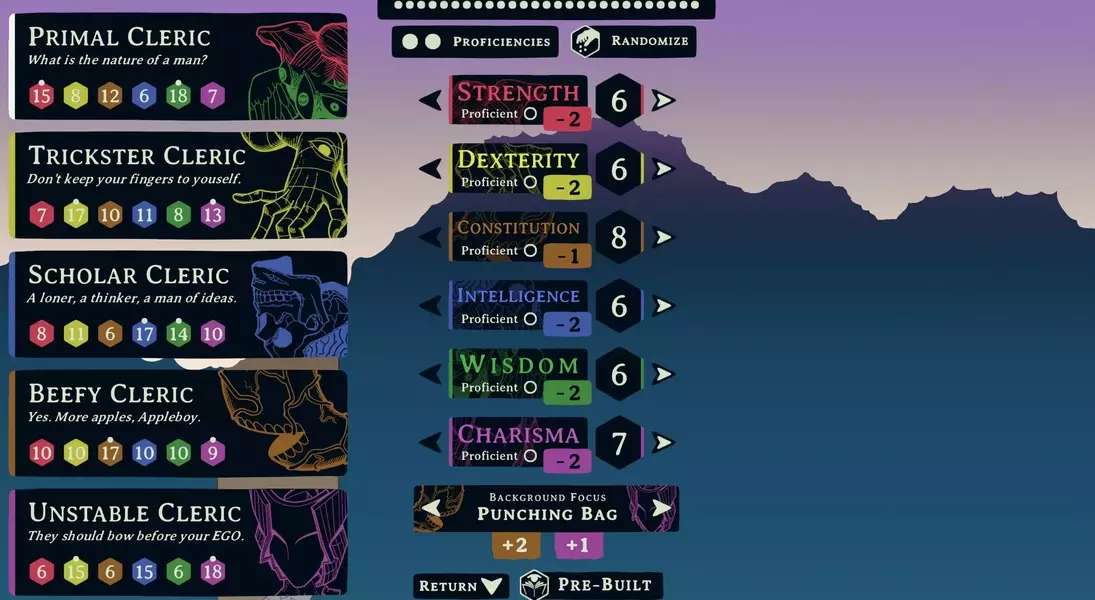This screenshot has width=1095, height=600.
Task: Pick the Scholar Cleric preset
Action: (x=178, y=304)
